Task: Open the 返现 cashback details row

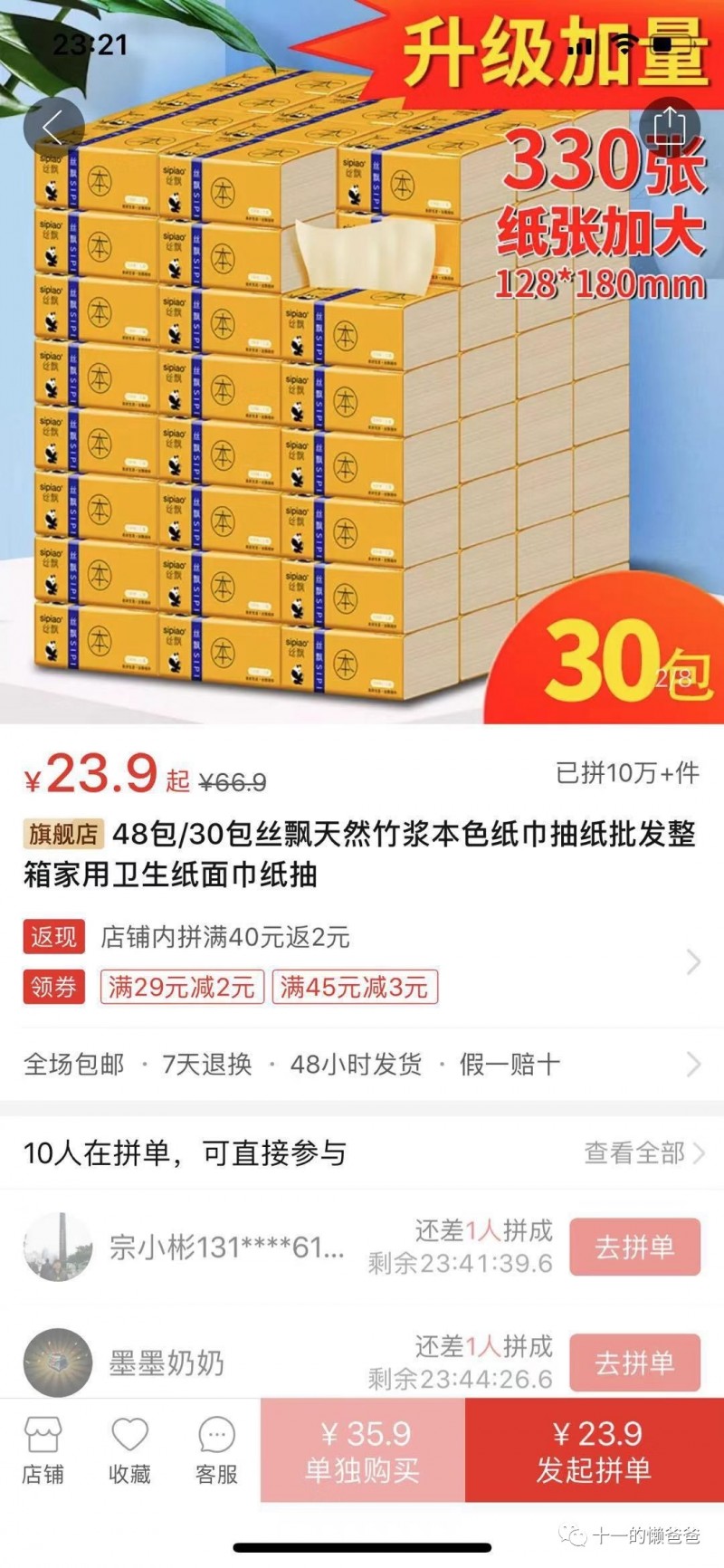Action: pos(362,937)
